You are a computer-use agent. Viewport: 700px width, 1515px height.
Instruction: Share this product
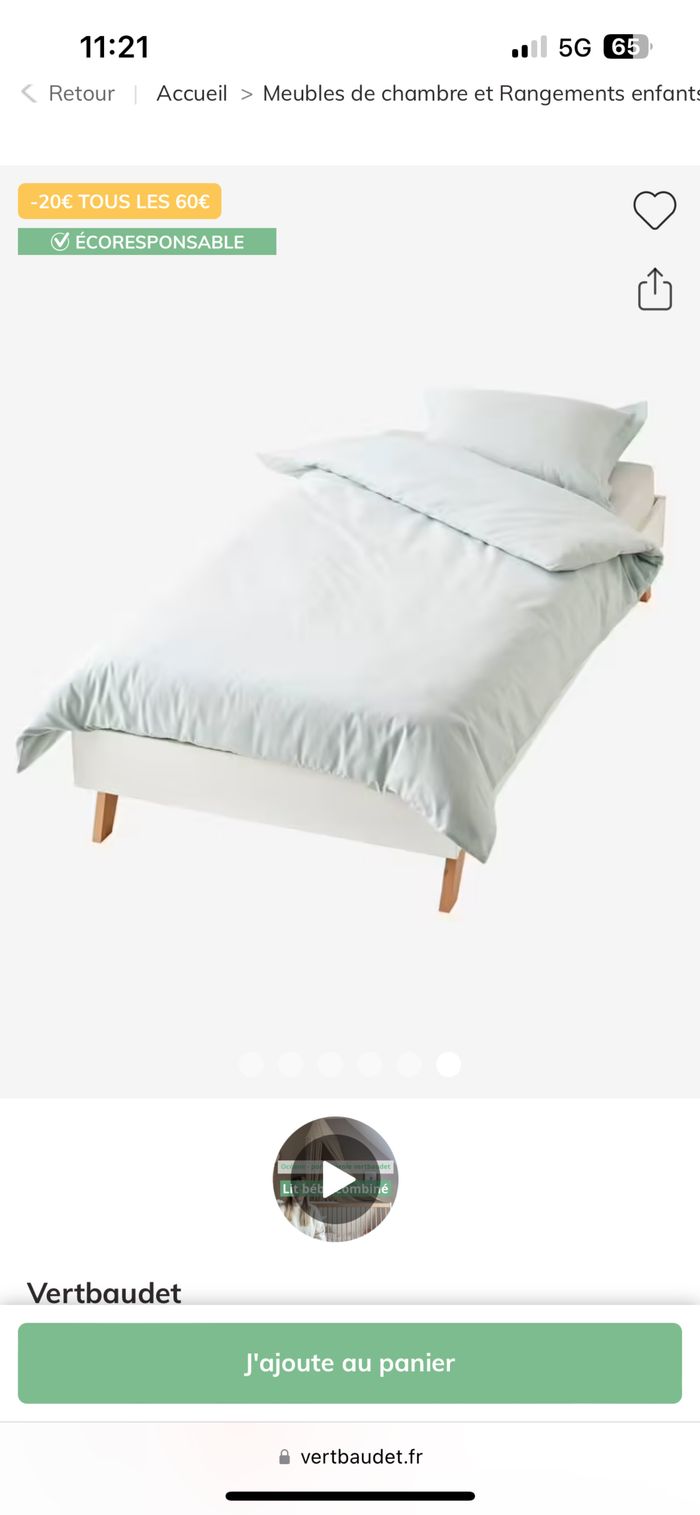tap(654, 289)
